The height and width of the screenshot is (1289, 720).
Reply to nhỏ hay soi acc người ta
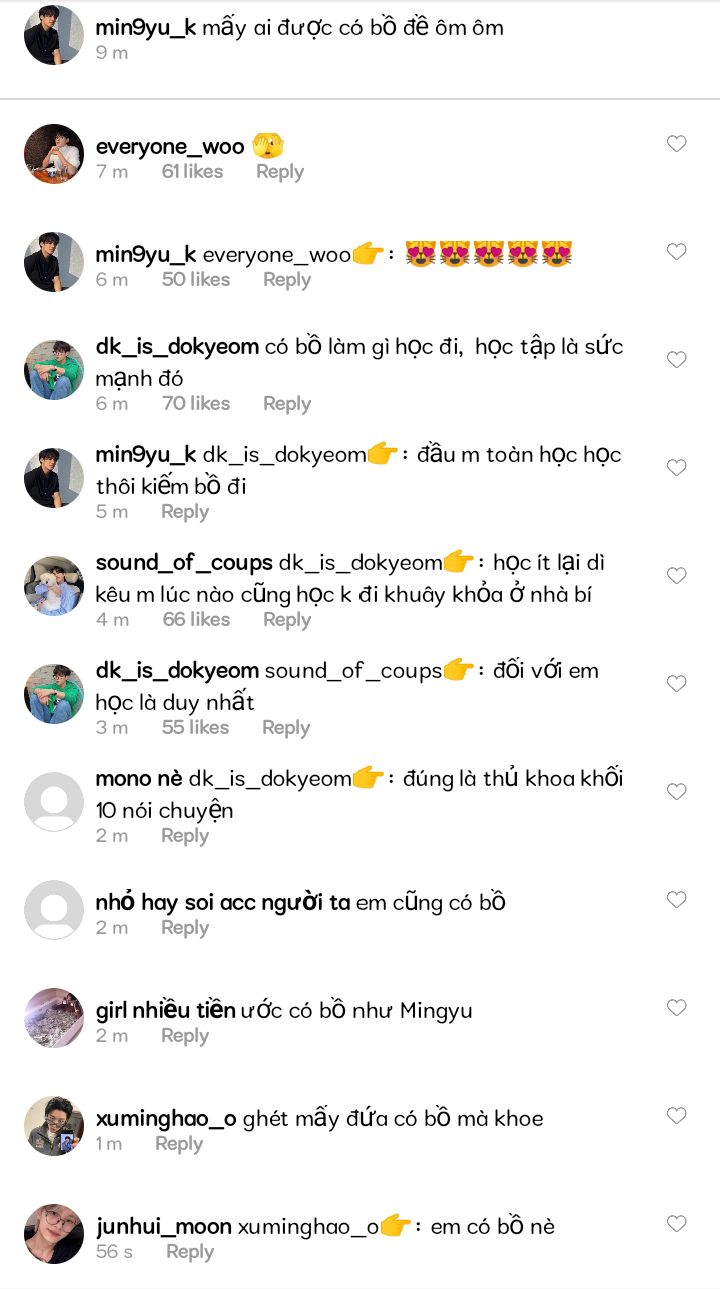pyautogui.click(x=185, y=928)
